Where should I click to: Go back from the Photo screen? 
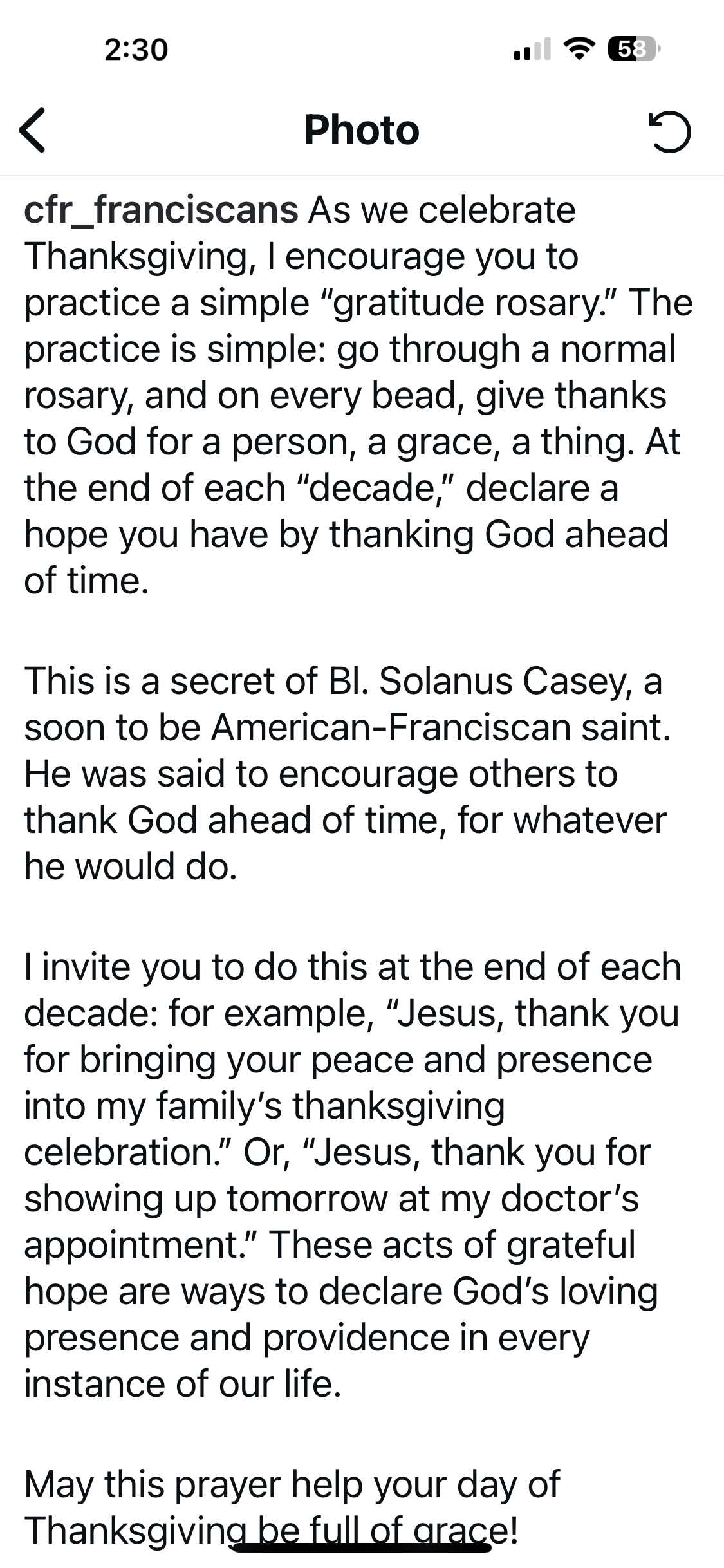(32, 131)
